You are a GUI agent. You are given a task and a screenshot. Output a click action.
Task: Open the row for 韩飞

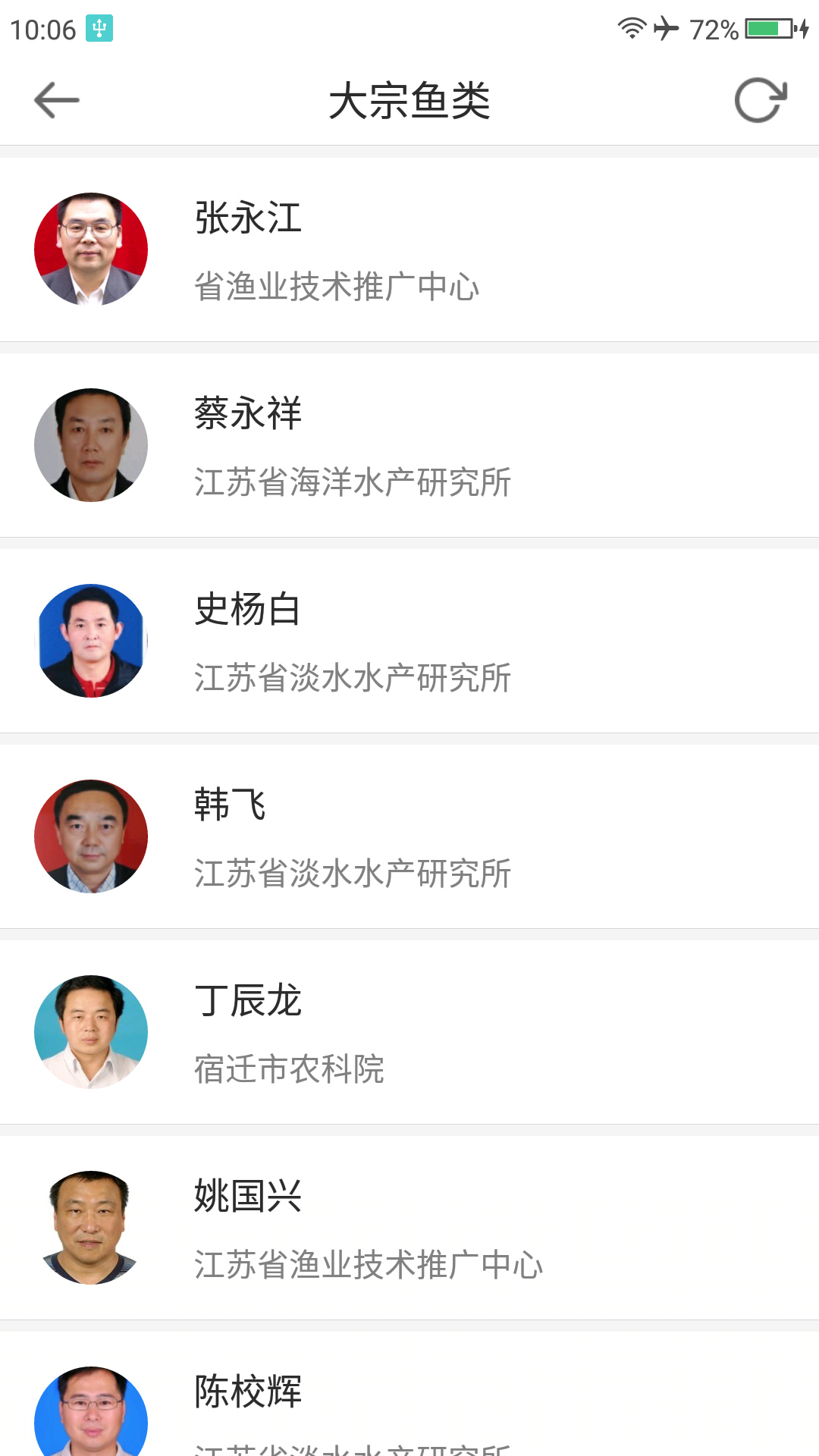tap(409, 836)
